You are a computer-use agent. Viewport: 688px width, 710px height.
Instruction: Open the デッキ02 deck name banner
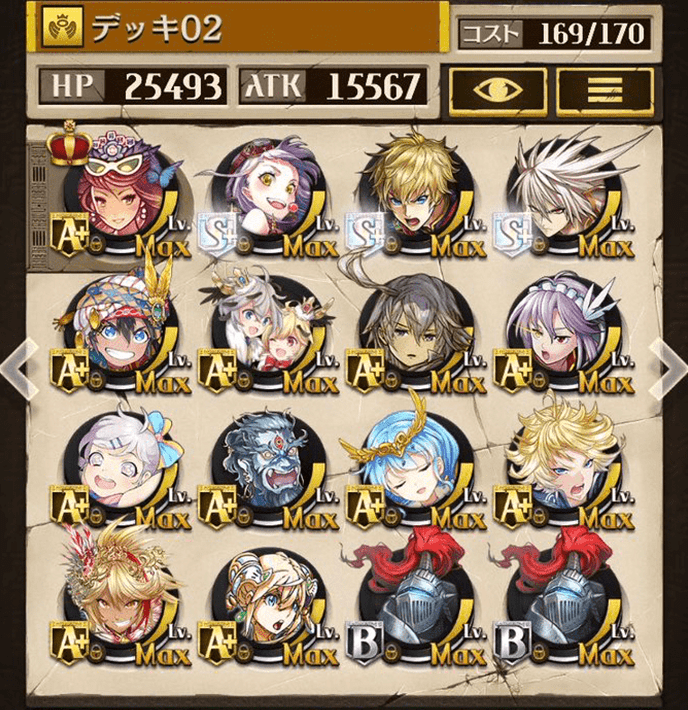click(x=240, y=30)
